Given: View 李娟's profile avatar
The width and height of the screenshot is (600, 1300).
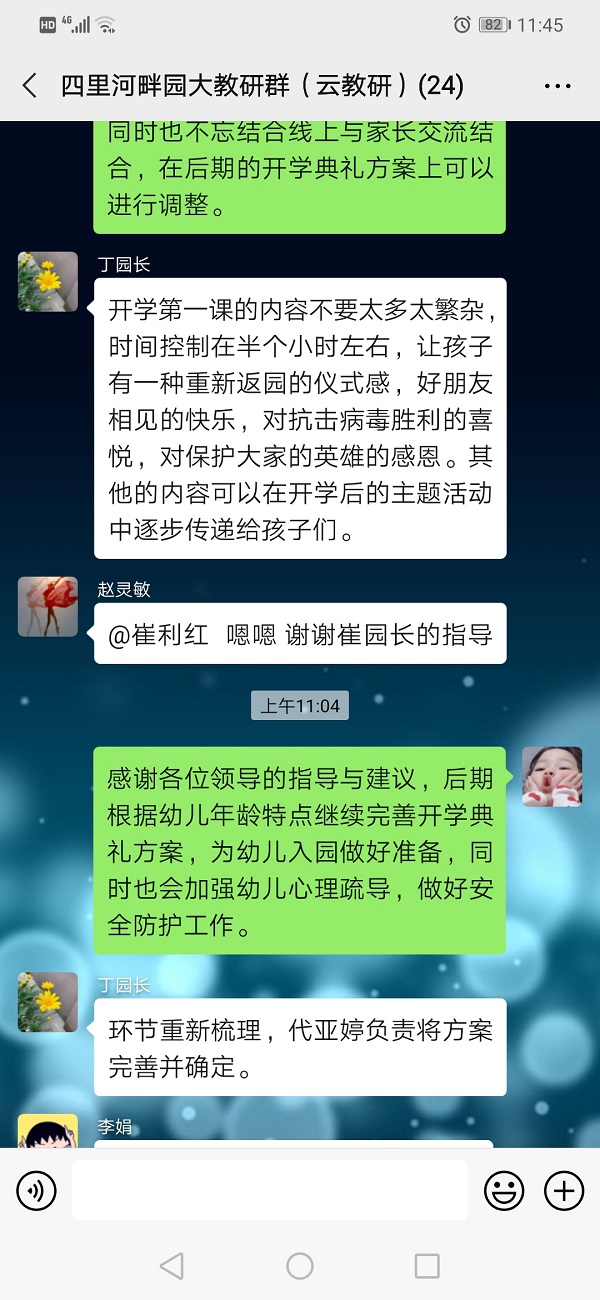Looking at the screenshot, I should coord(47,1132).
